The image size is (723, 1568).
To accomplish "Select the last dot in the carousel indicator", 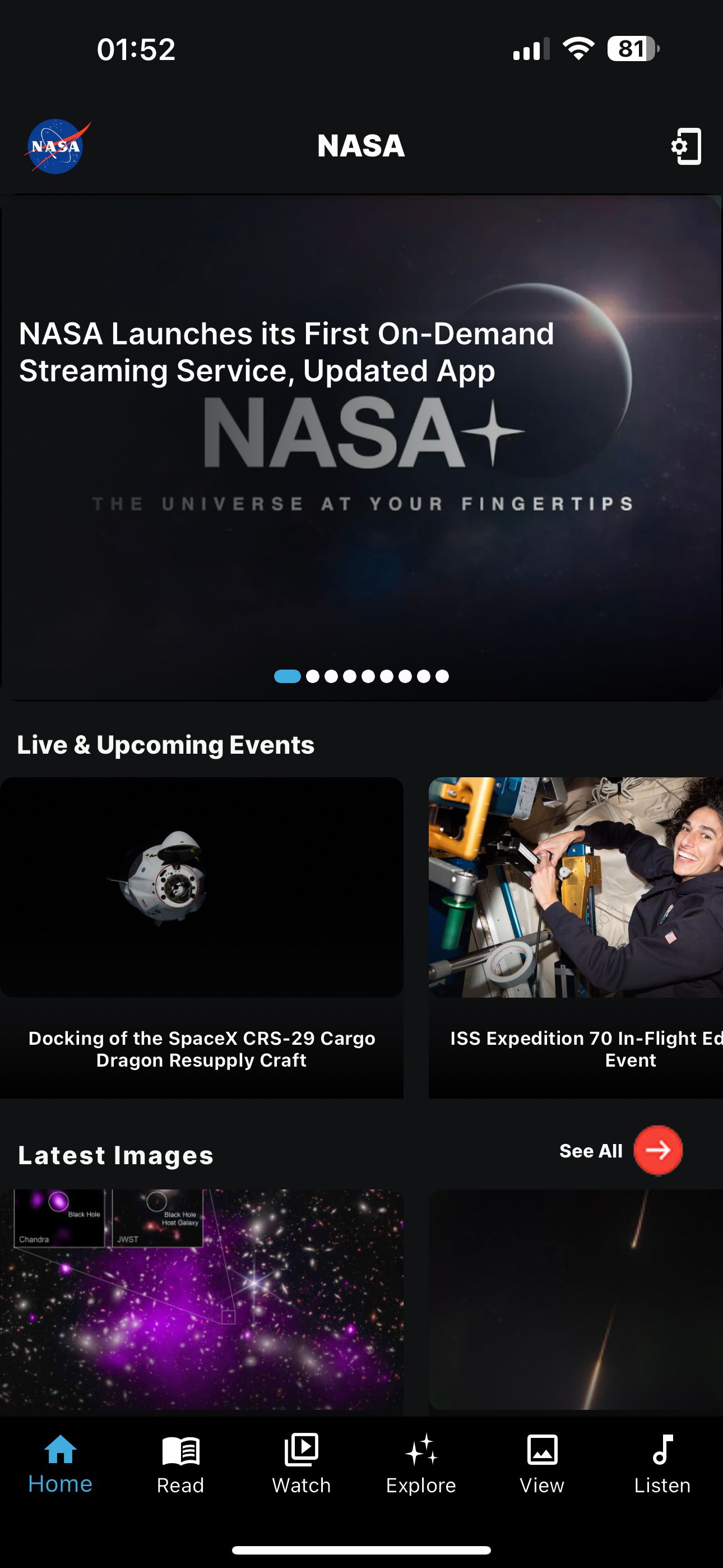I will click(442, 676).
